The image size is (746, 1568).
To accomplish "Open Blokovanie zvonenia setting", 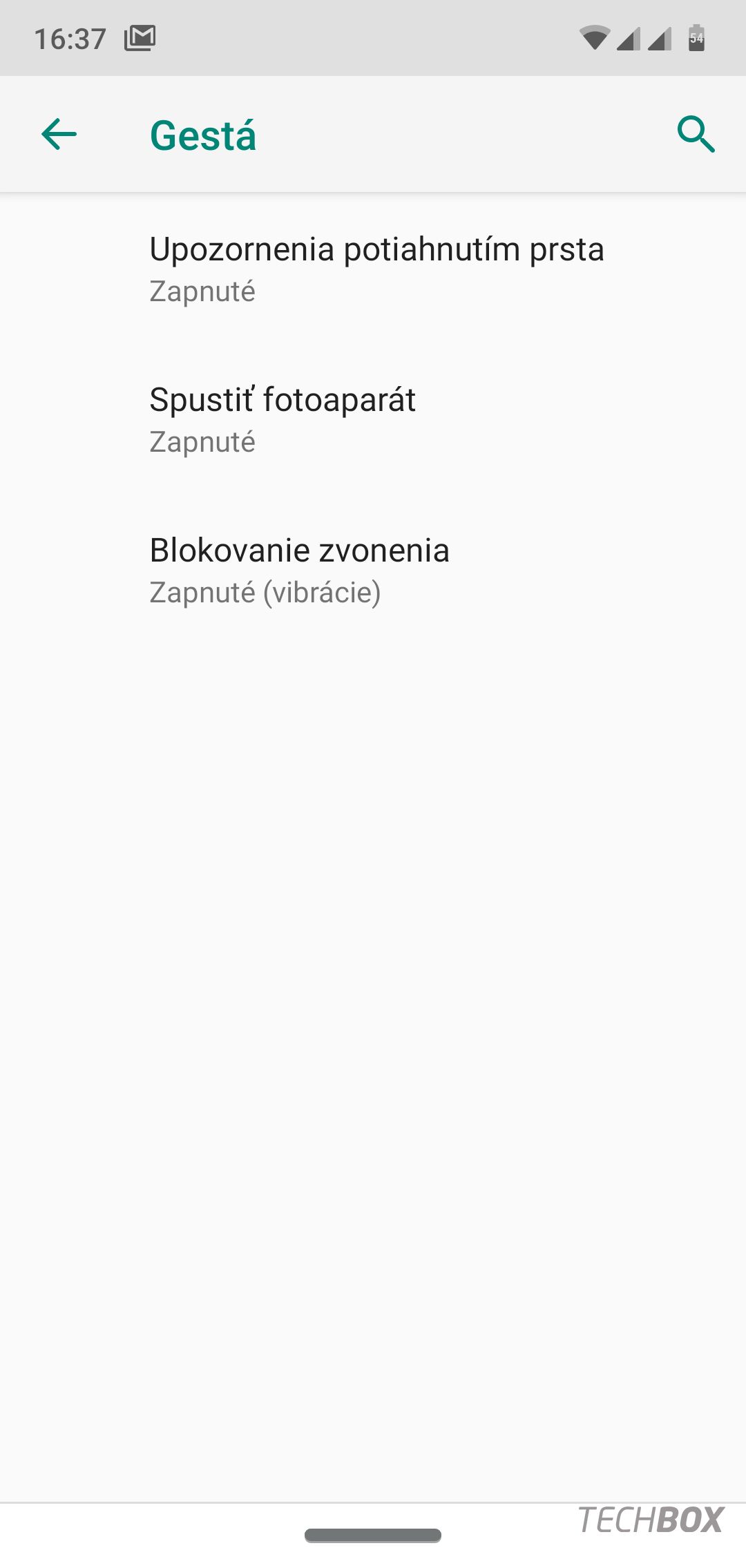I will (373, 570).
